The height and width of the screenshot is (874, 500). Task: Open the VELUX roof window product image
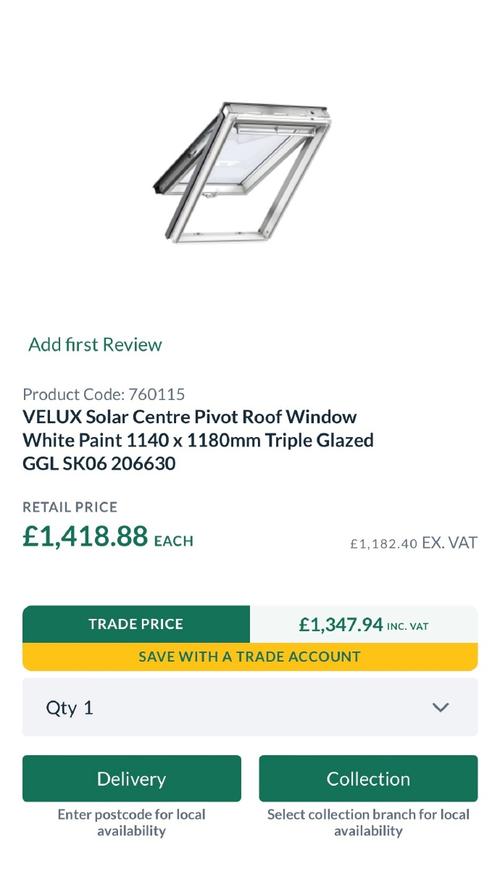click(242, 171)
